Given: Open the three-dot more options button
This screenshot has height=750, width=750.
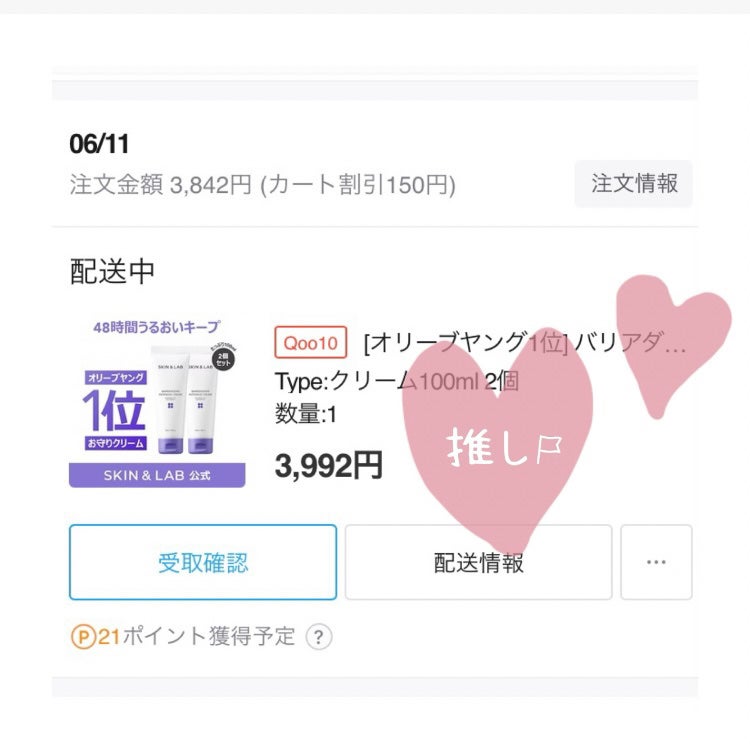Looking at the screenshot, I should pyautogui.click(x=656, y=562).
